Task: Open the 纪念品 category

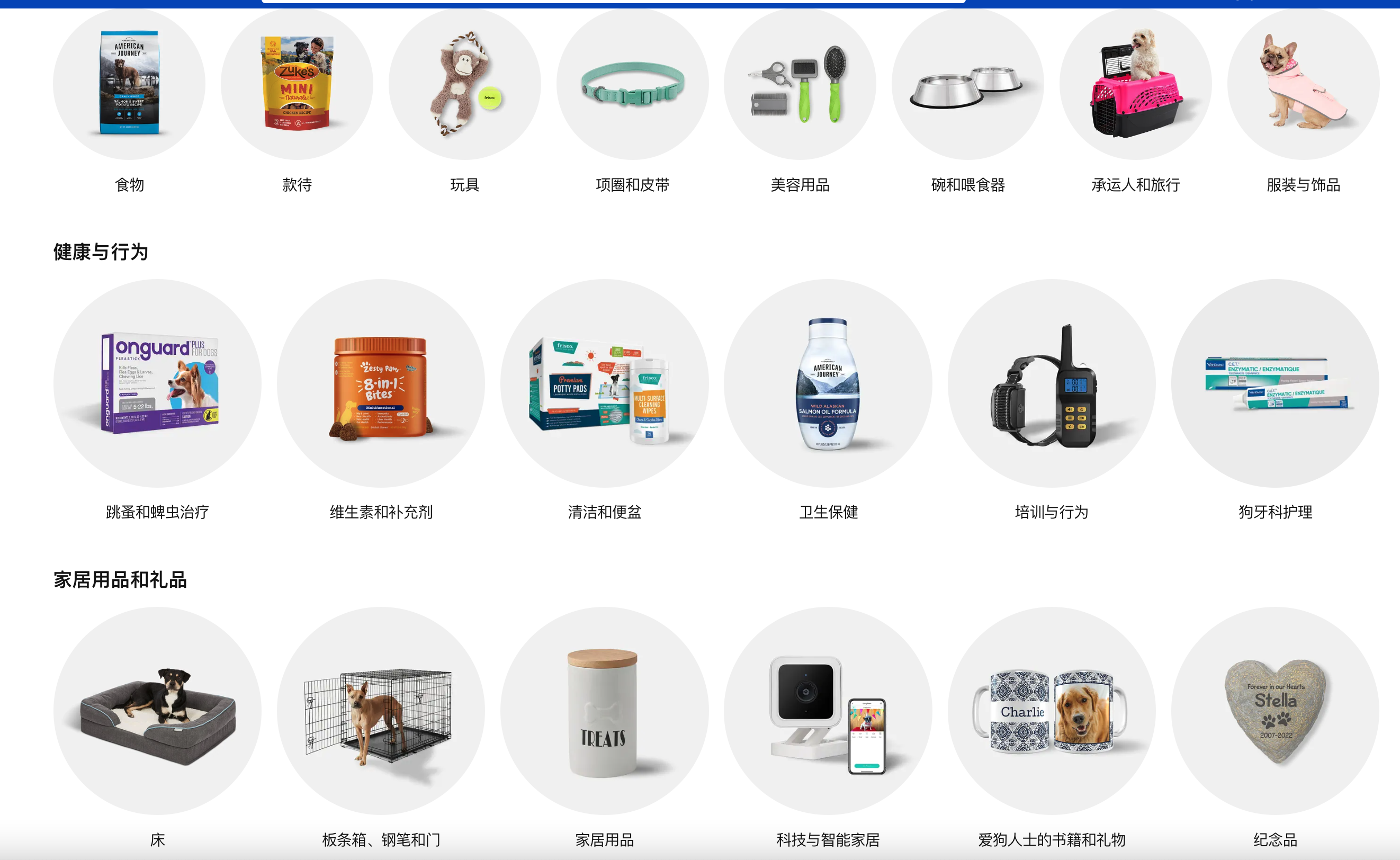Action: [1275, 711]
